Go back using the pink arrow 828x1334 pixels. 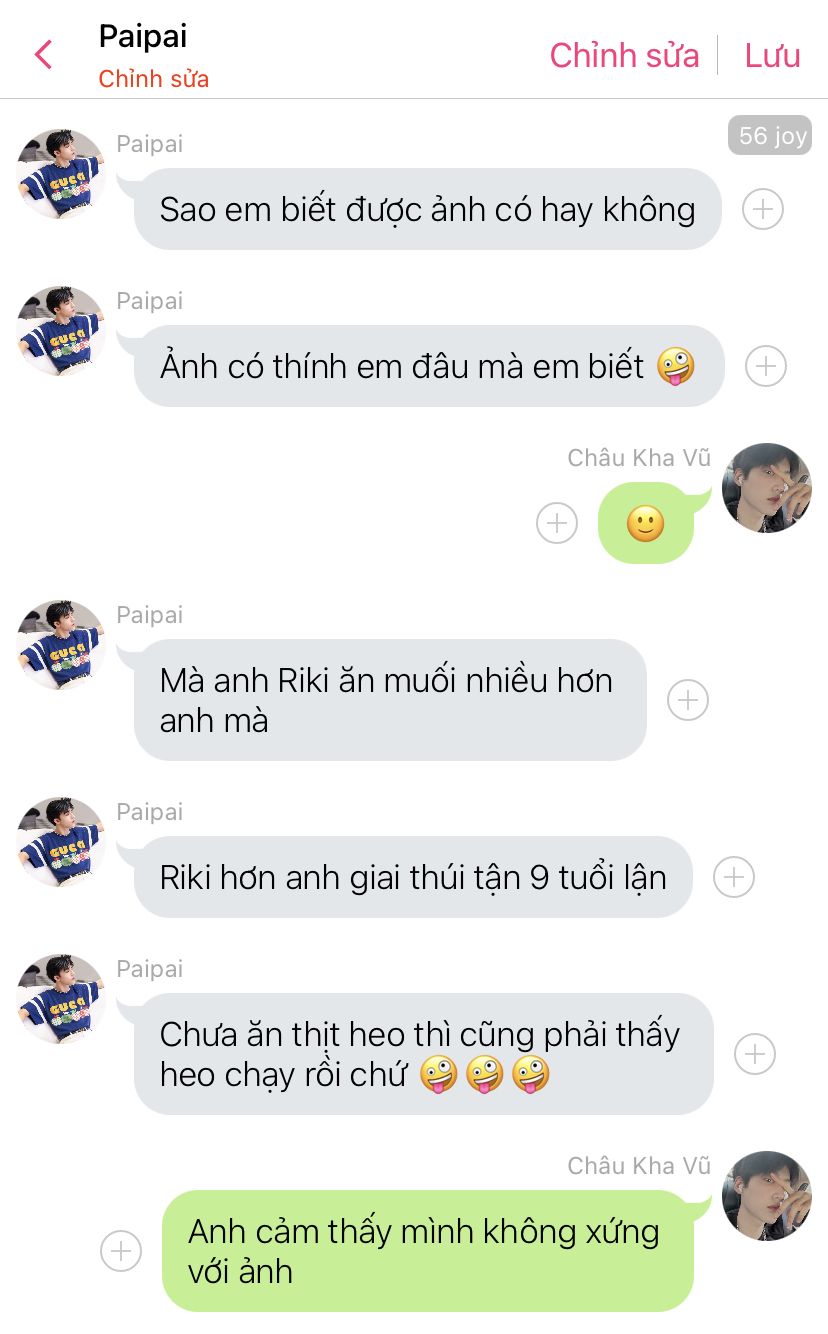point(43,54)
